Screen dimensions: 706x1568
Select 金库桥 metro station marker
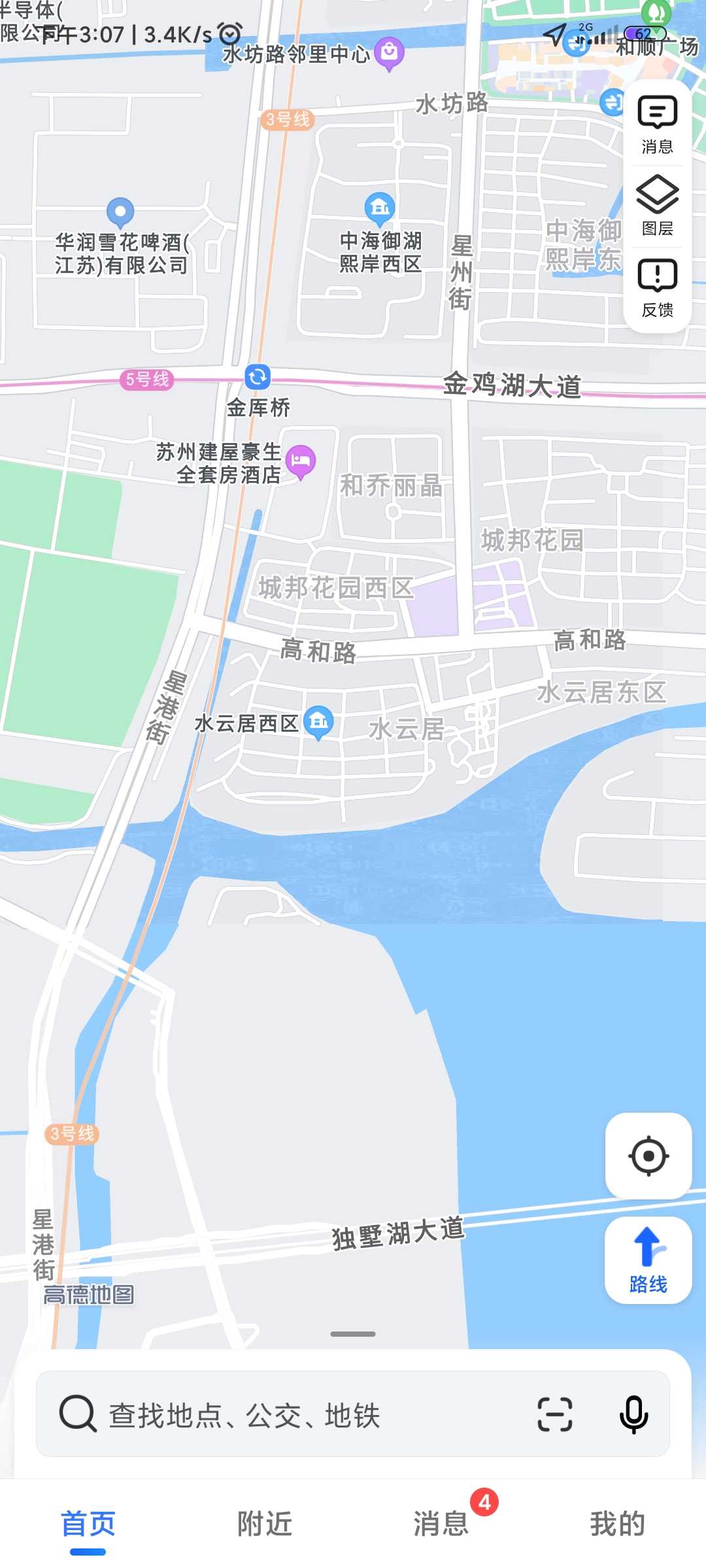[x=258, y=377]
